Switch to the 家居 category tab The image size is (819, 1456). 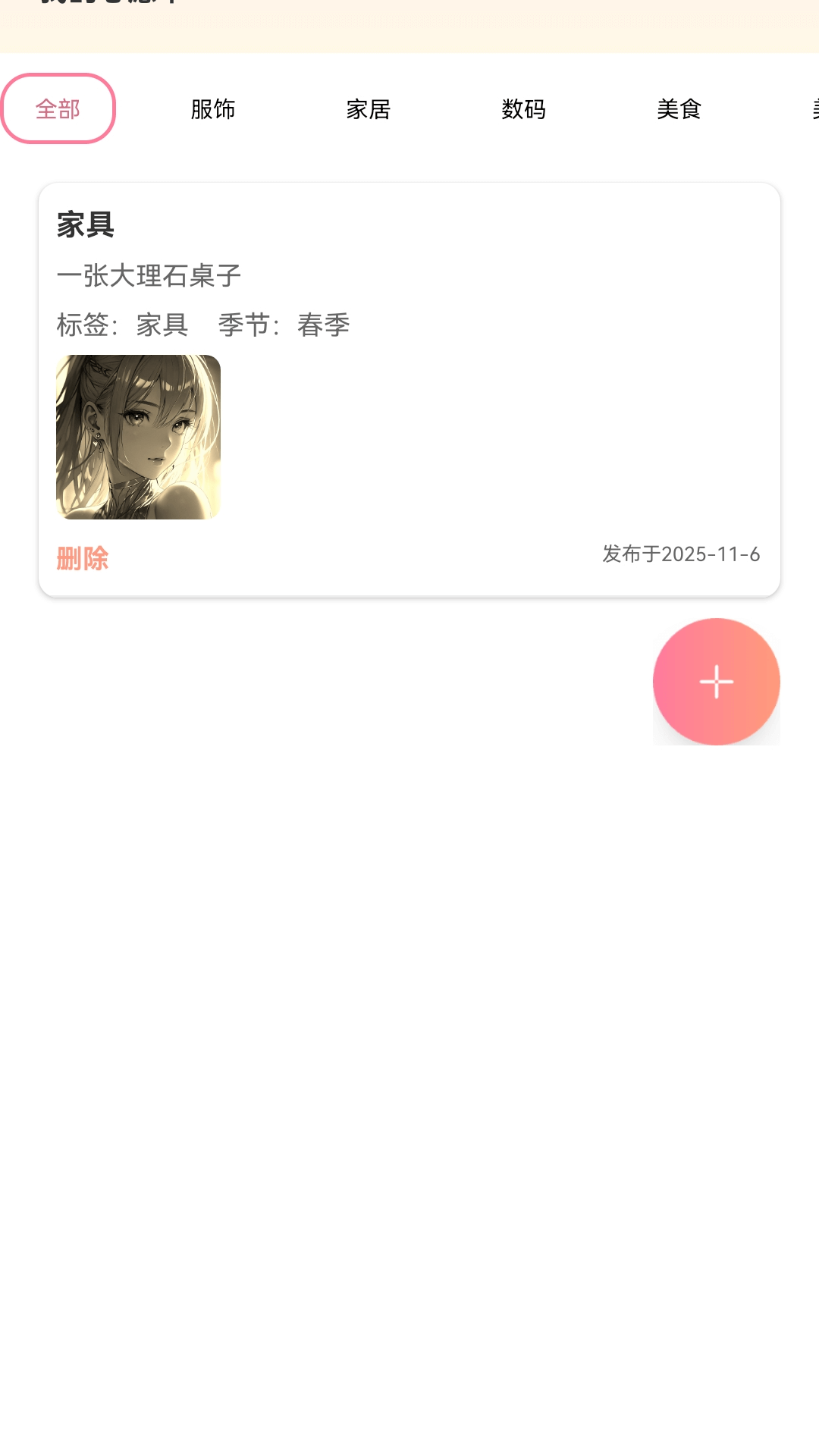[369, 108]
